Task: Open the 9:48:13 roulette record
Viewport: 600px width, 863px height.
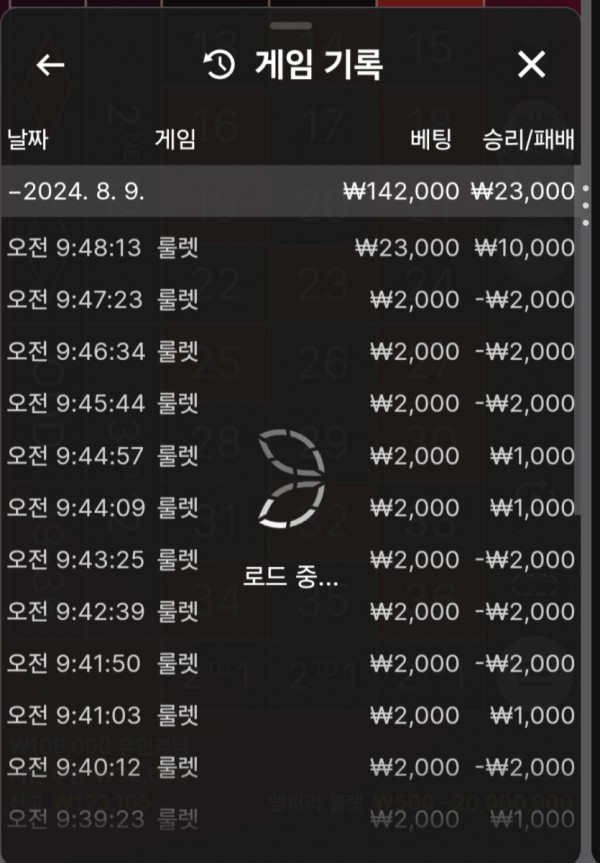Action: pos(290,246)
